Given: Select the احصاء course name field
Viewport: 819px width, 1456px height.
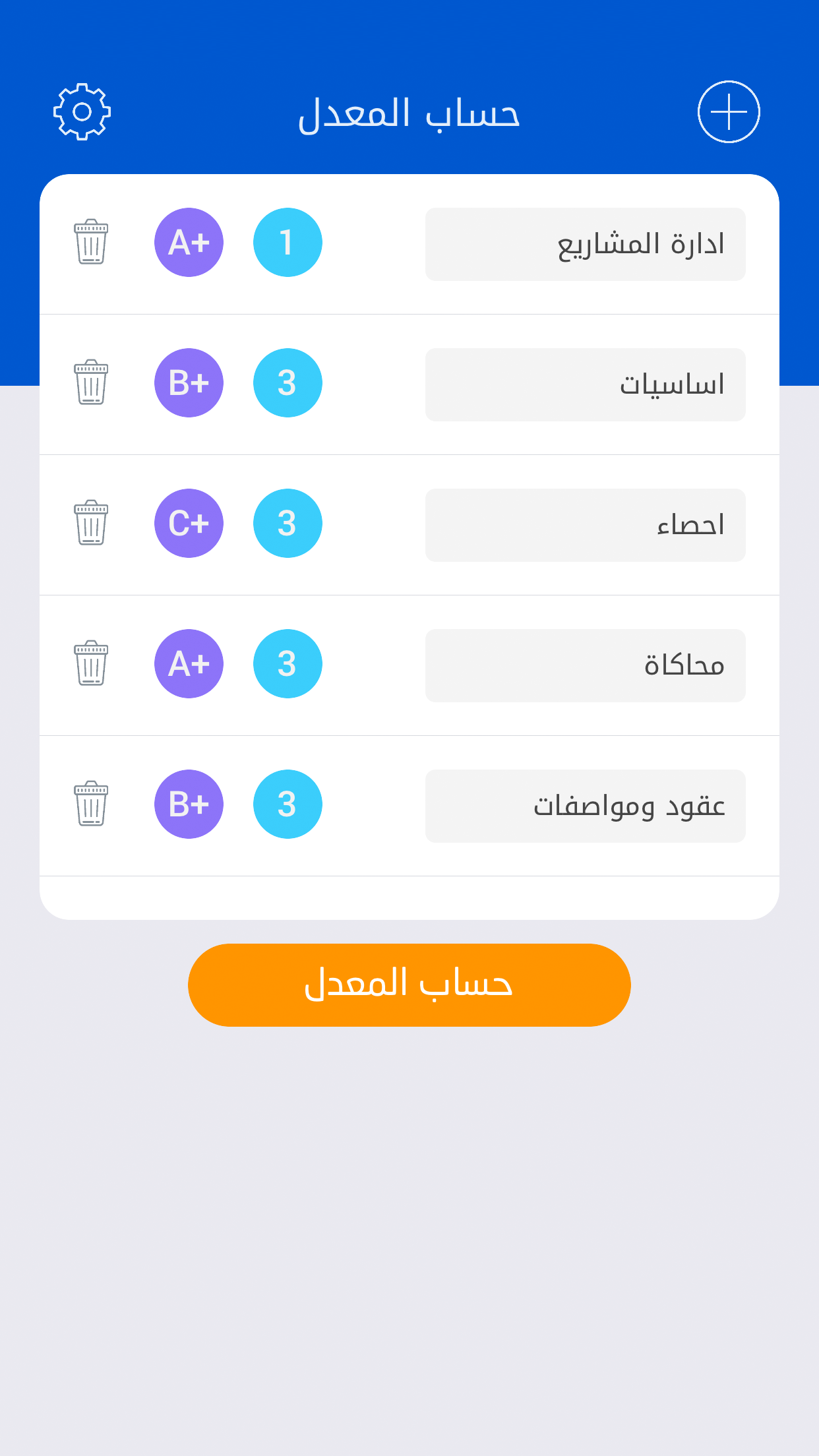Looking at the screenshot, I should point(584,524).
